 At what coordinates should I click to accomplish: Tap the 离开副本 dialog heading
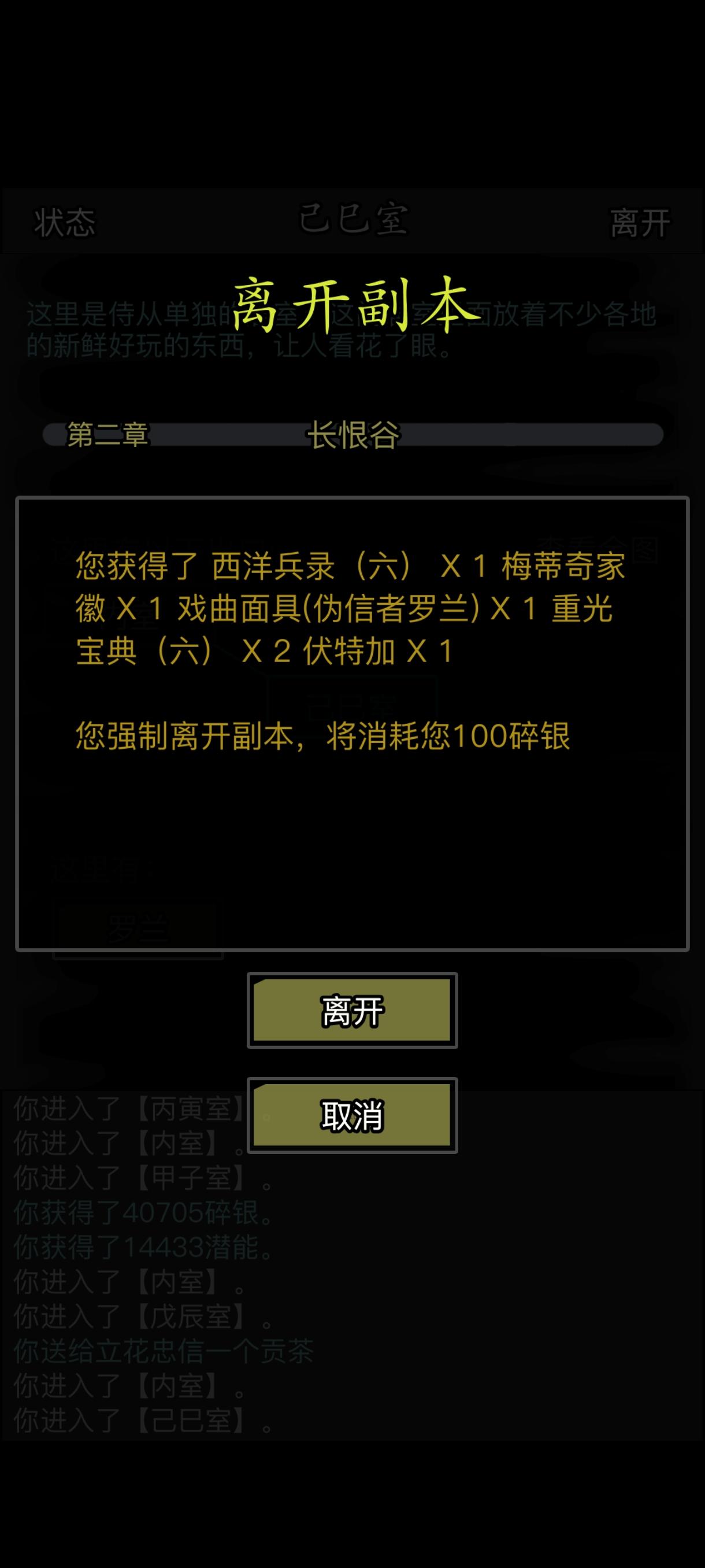(x=351, y=303)
